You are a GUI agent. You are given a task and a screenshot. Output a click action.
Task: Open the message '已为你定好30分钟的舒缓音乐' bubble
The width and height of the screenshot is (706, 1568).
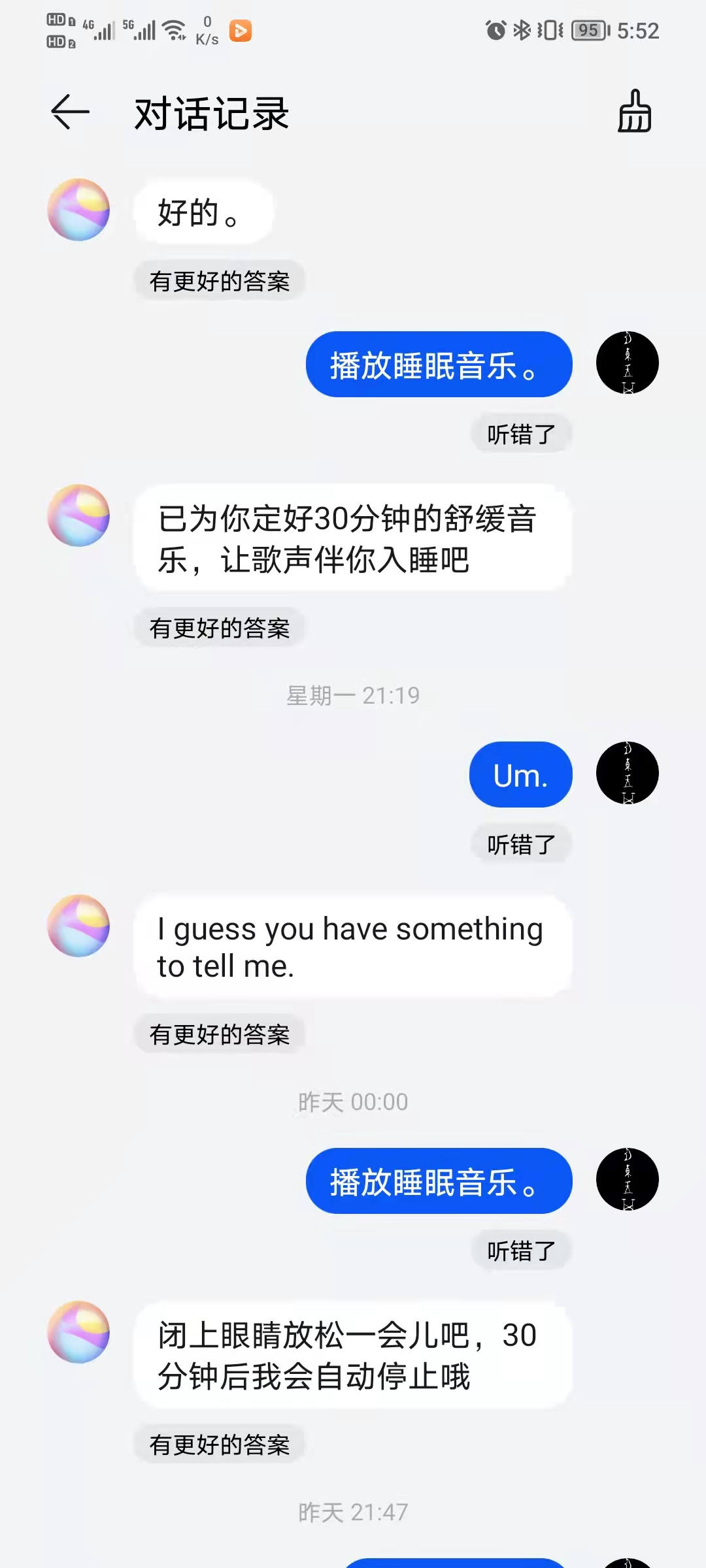click(x=353, y=537)
